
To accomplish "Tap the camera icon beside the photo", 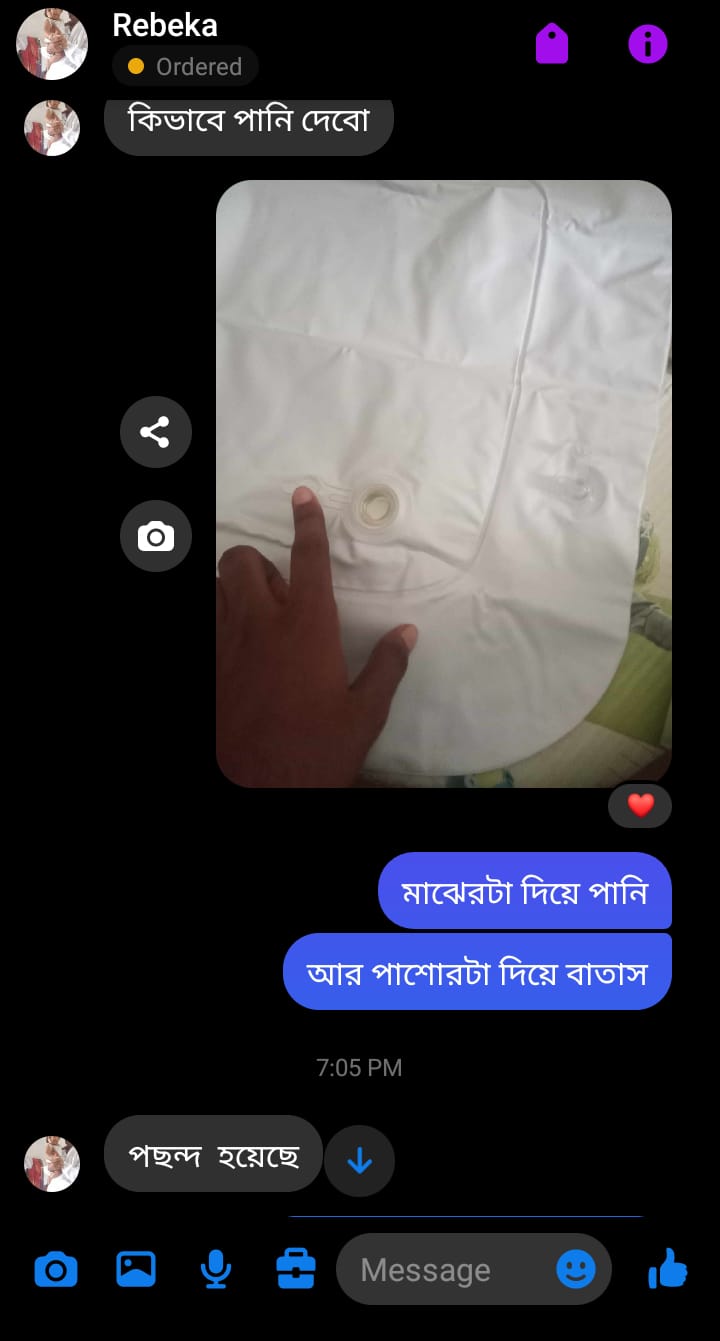I will pyautogui.click(x=155, y=536).
